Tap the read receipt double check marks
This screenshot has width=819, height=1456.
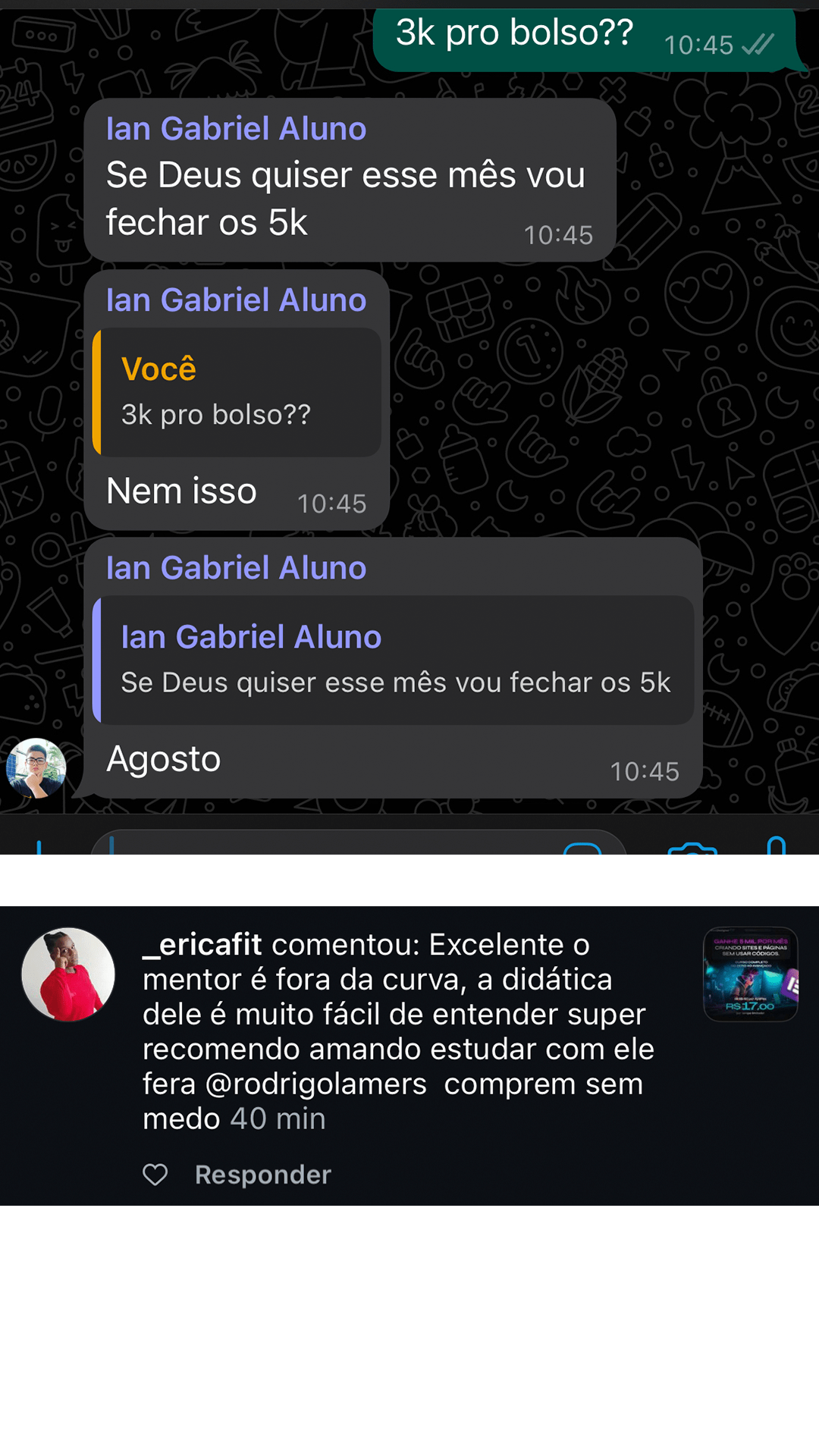click(753, 45)
